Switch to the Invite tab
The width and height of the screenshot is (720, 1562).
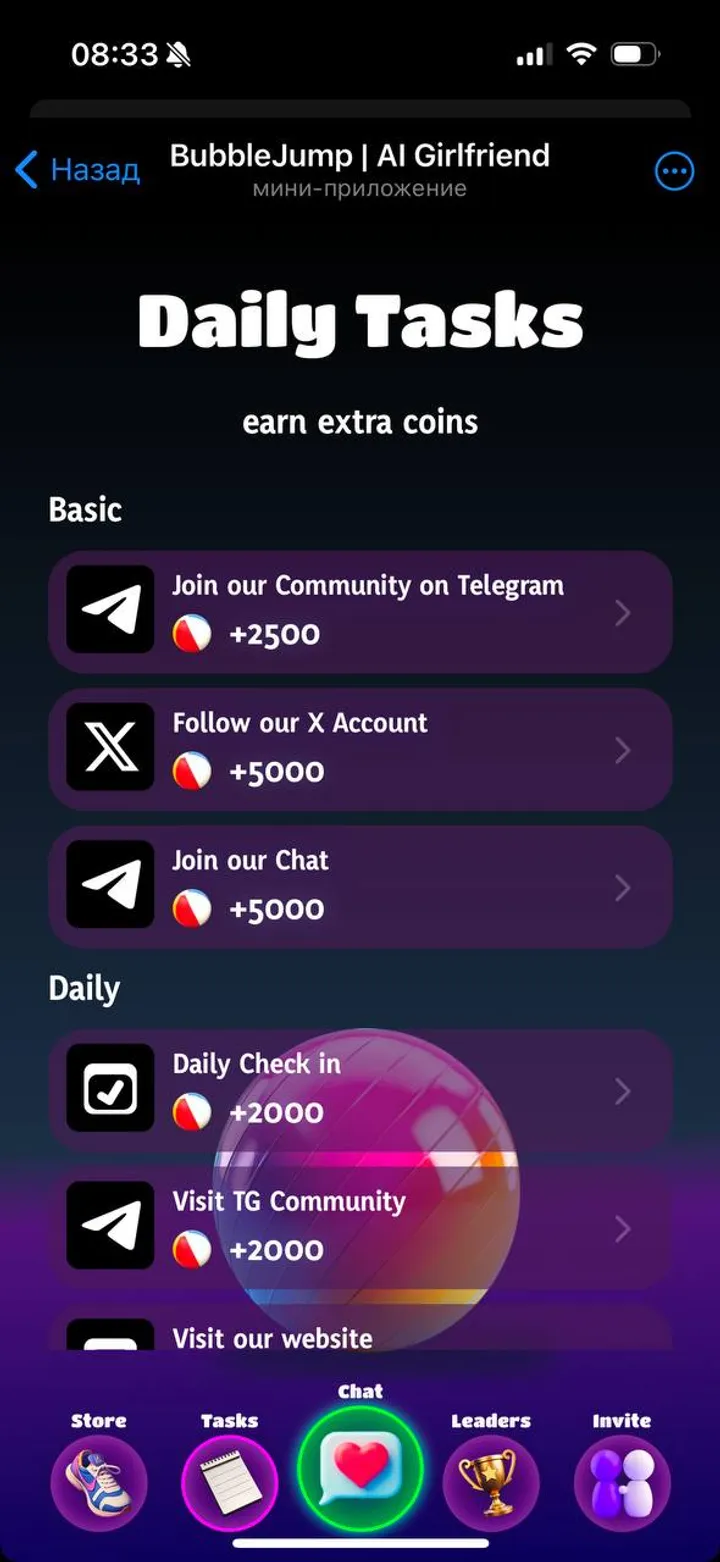coord(621,1481)
